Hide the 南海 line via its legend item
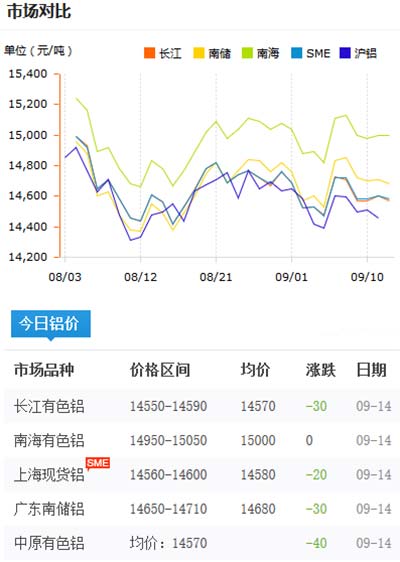400x562 pixels. click(261, 53)
